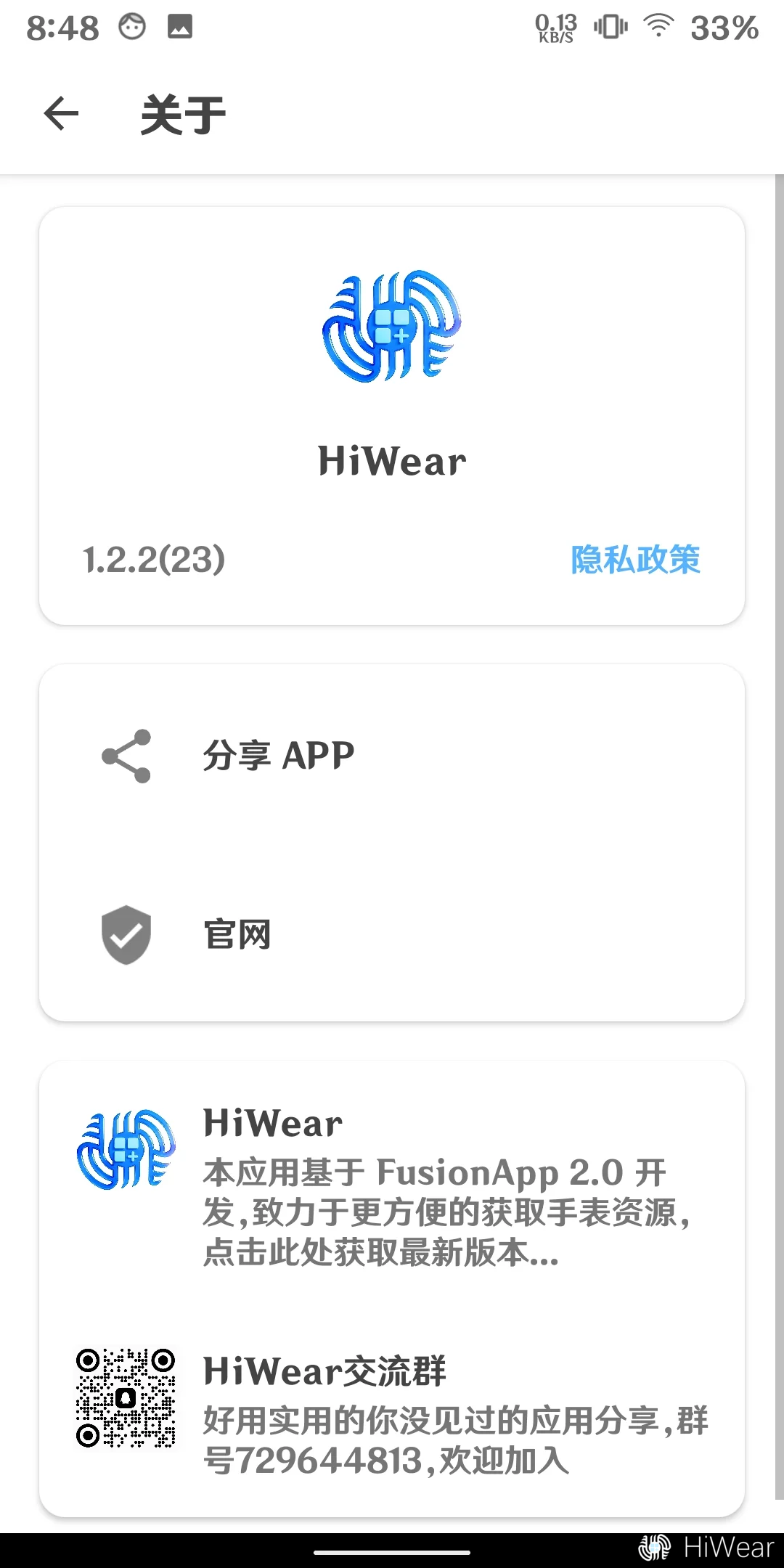
Task: Open the HiWear交流群 group row
Action: (392, 1414)
